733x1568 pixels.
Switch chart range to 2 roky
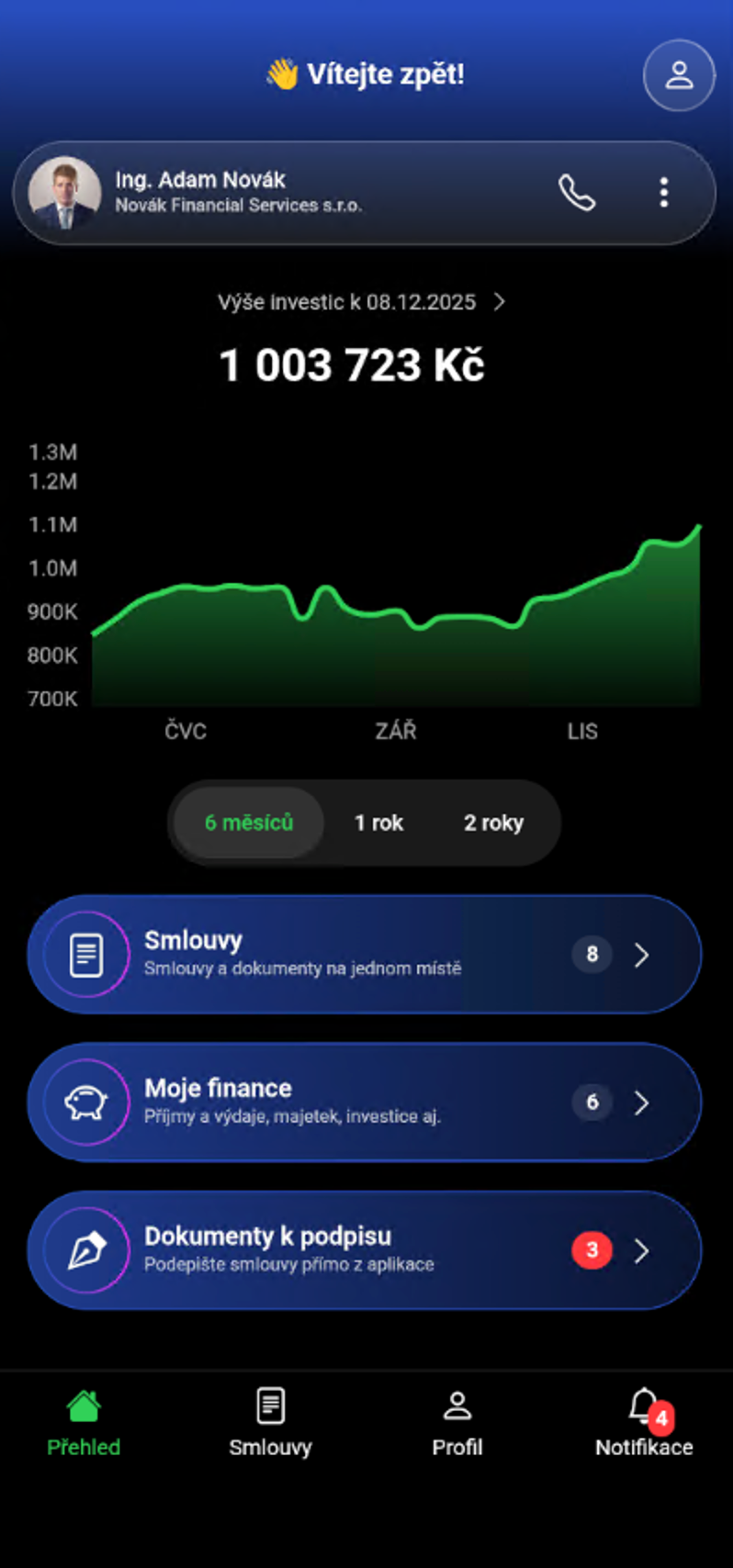pyautogui.click(x=493, y=823)
